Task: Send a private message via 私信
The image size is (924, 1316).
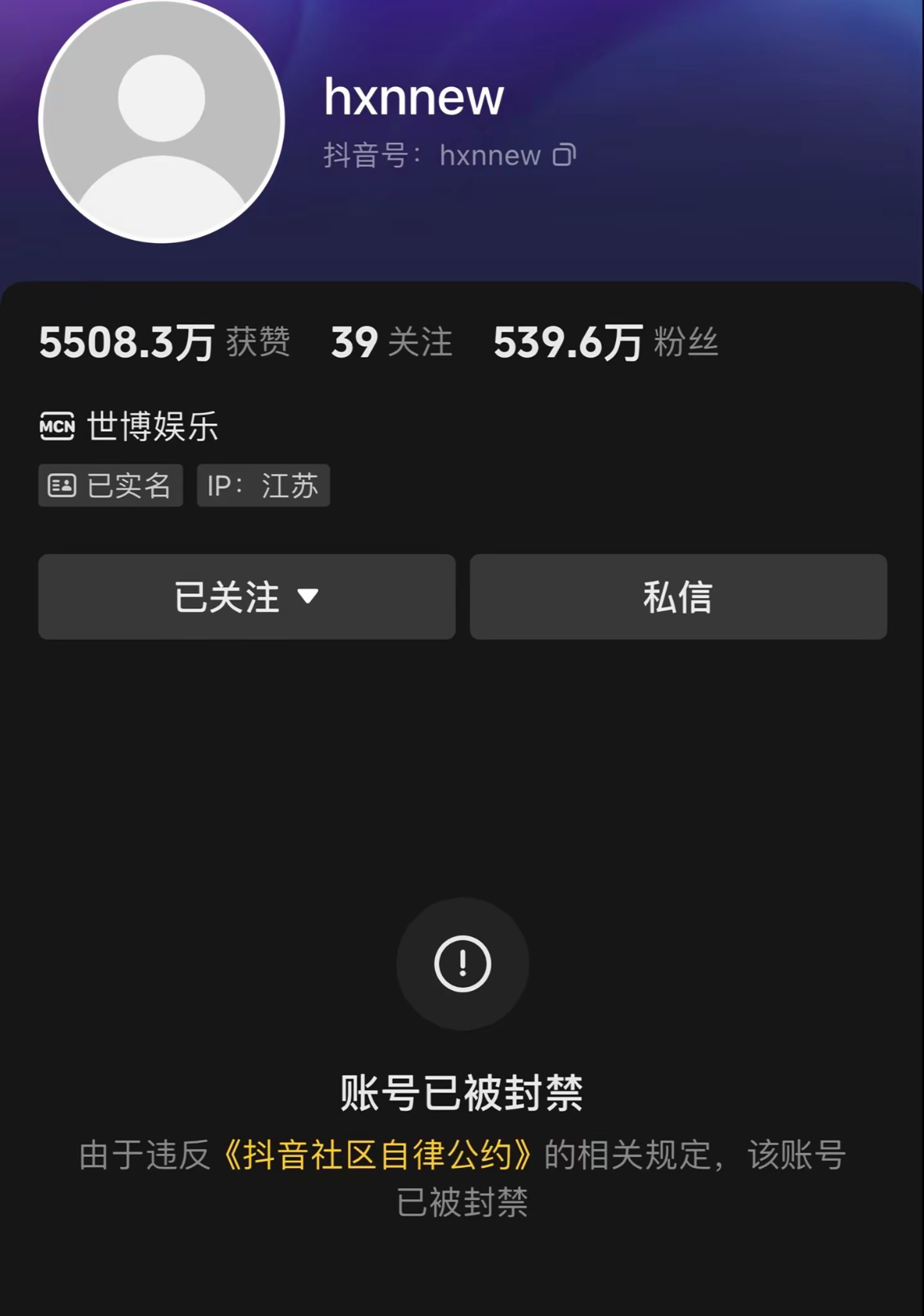Action: coord(678,596)
